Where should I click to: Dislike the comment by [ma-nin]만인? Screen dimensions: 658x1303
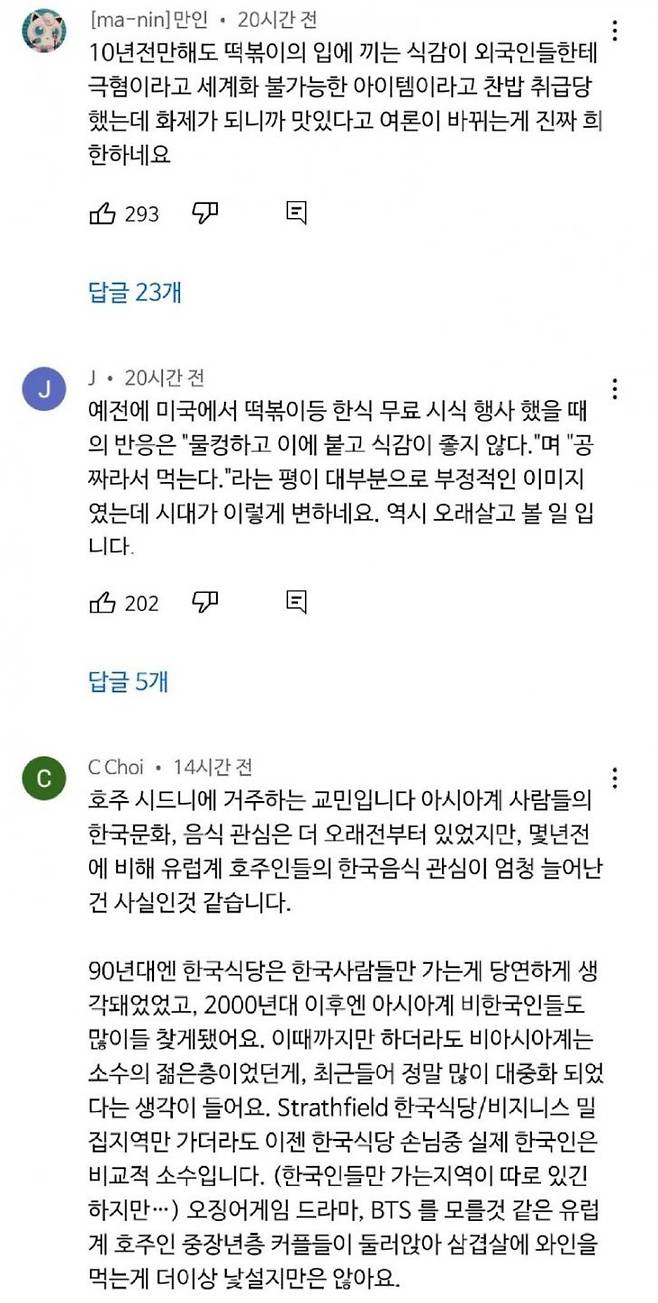coord(205,213)
